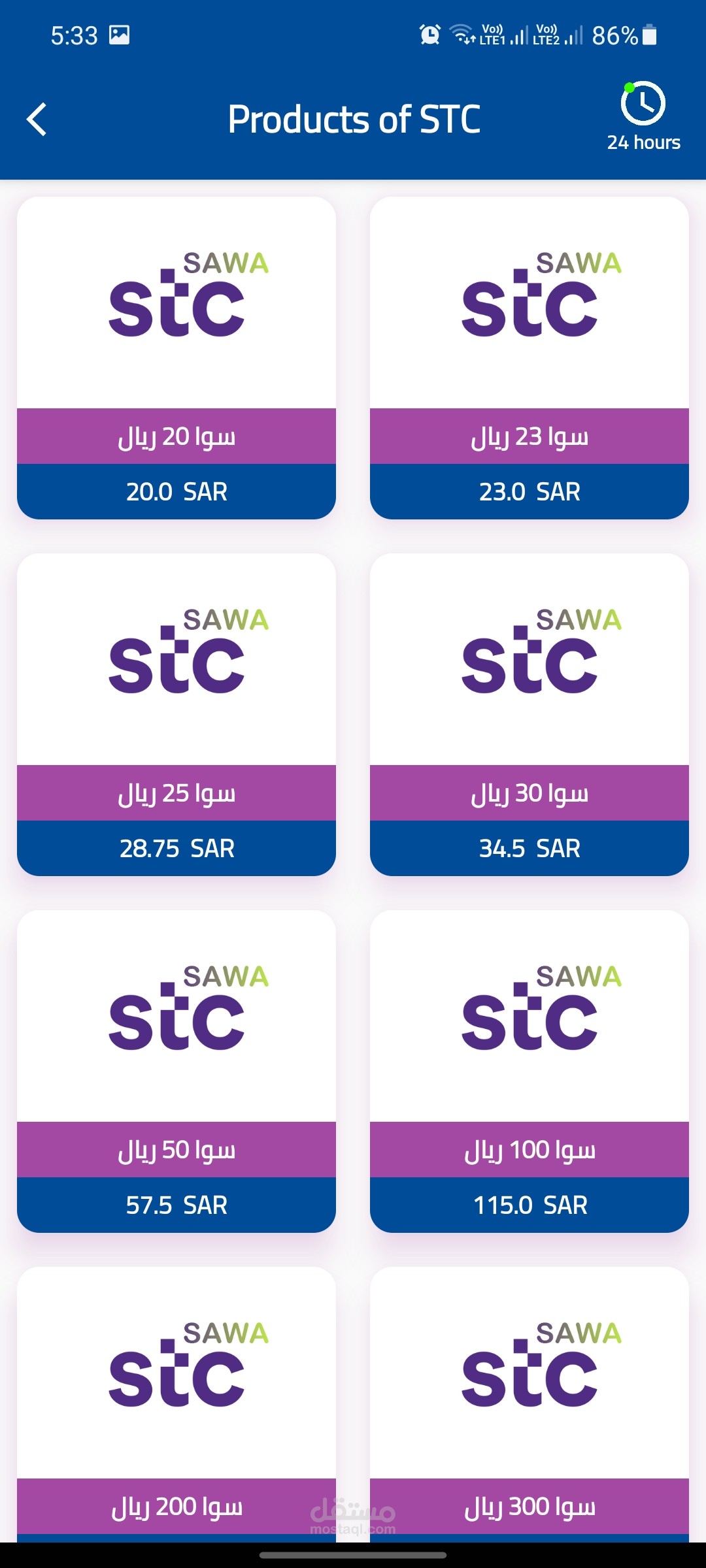Select the Sawa 100 riyal product
The image size is (706, 1568).
[529, 1071]
